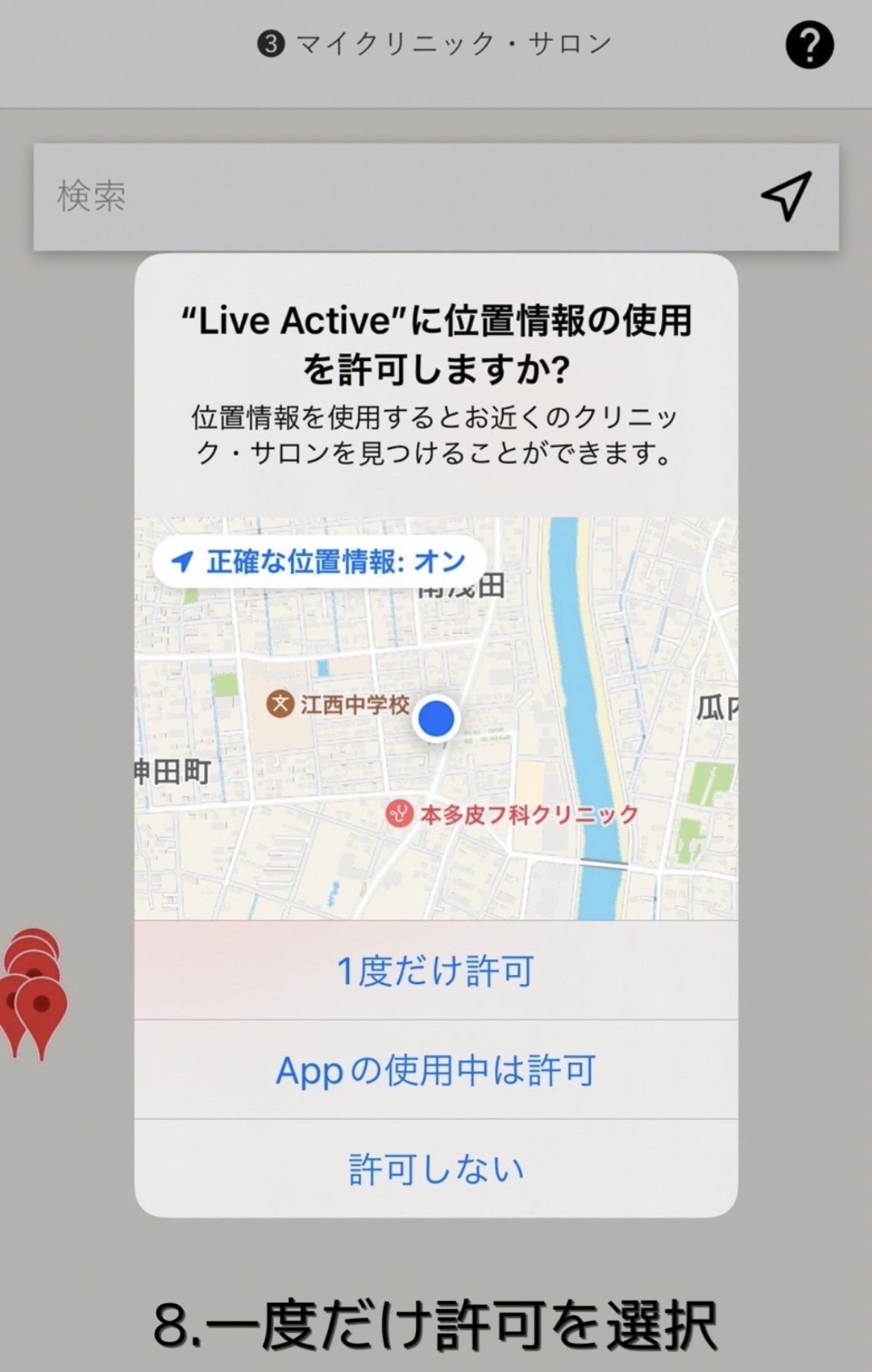Tap the current location arrow icon

[x=786, y=196]
